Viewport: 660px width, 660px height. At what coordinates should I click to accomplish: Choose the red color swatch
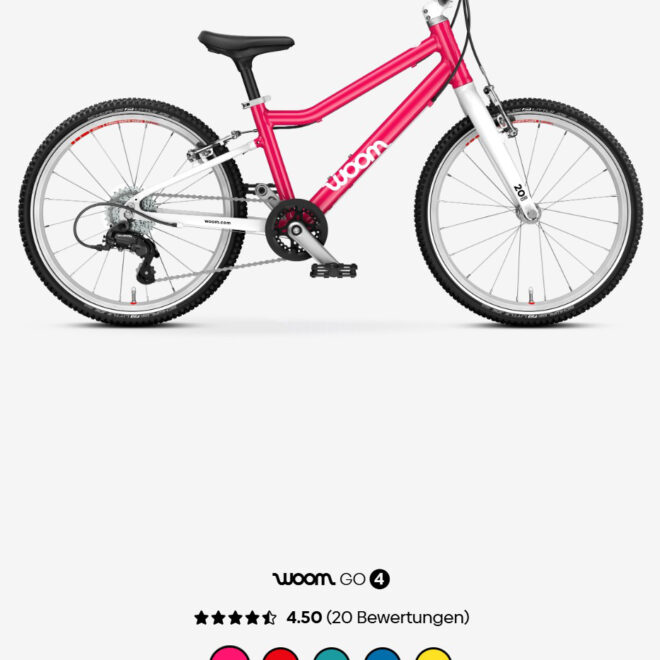click(x=280, y=655)
